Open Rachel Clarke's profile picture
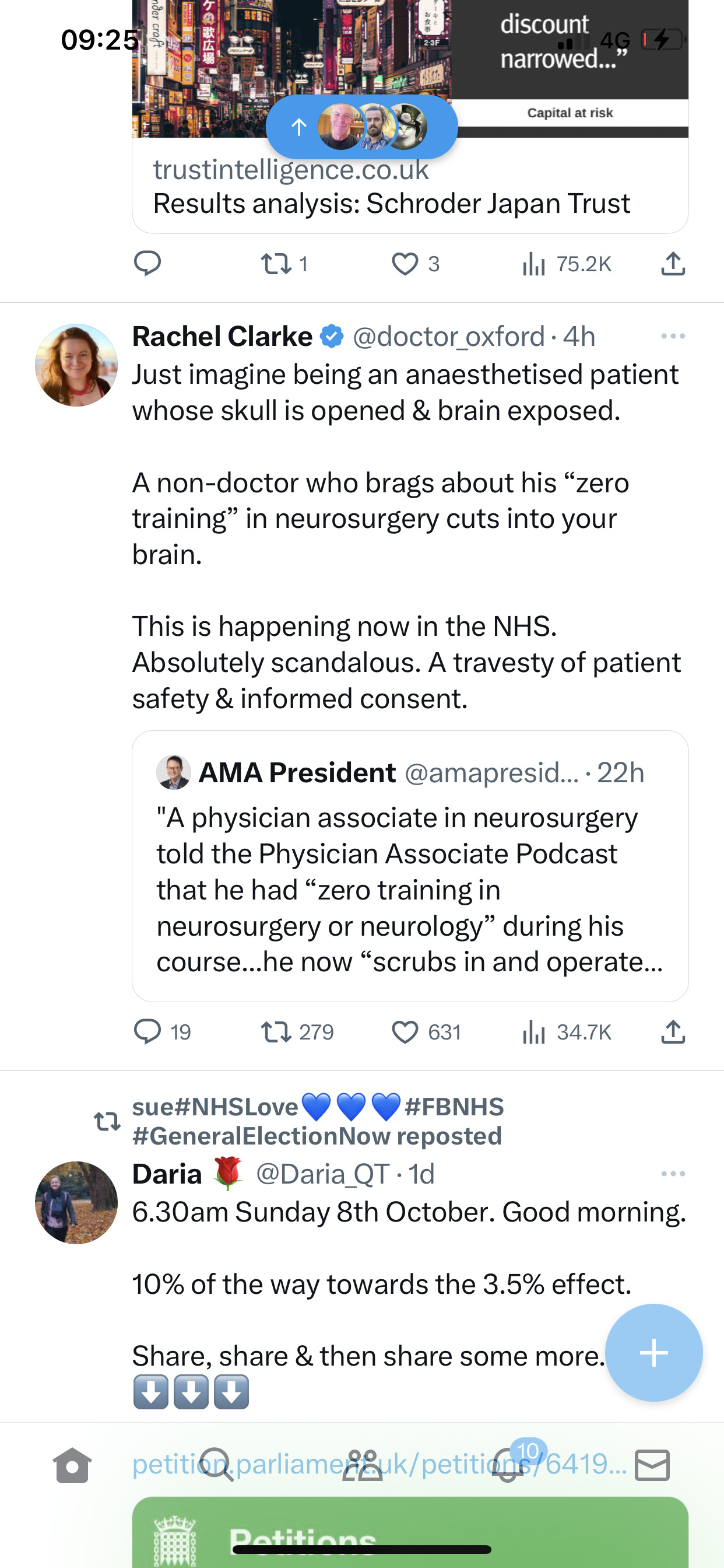 pos(76,365)
